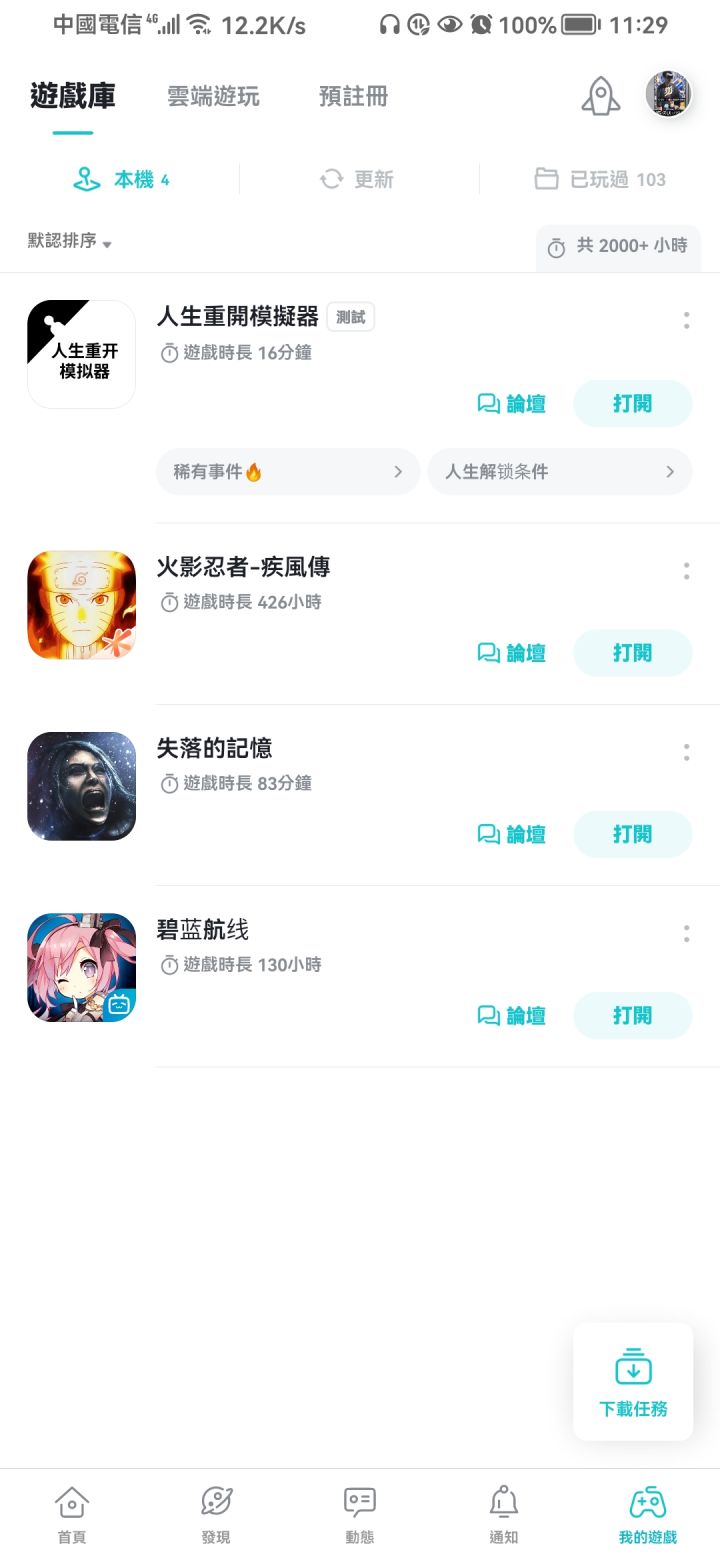Open the 下載任務 download tasks

pos(633,1382)
